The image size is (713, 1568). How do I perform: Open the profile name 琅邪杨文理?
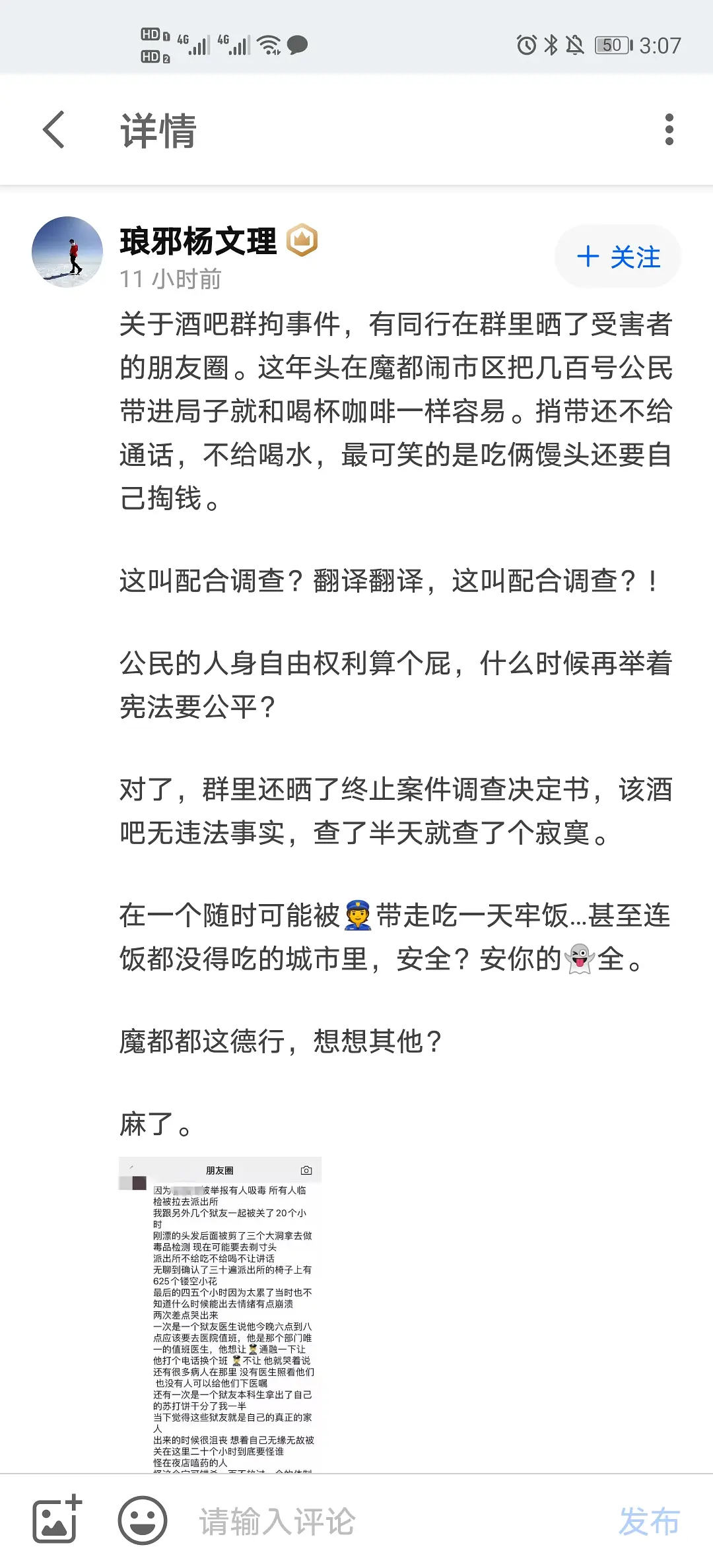[x=198, y=241]
